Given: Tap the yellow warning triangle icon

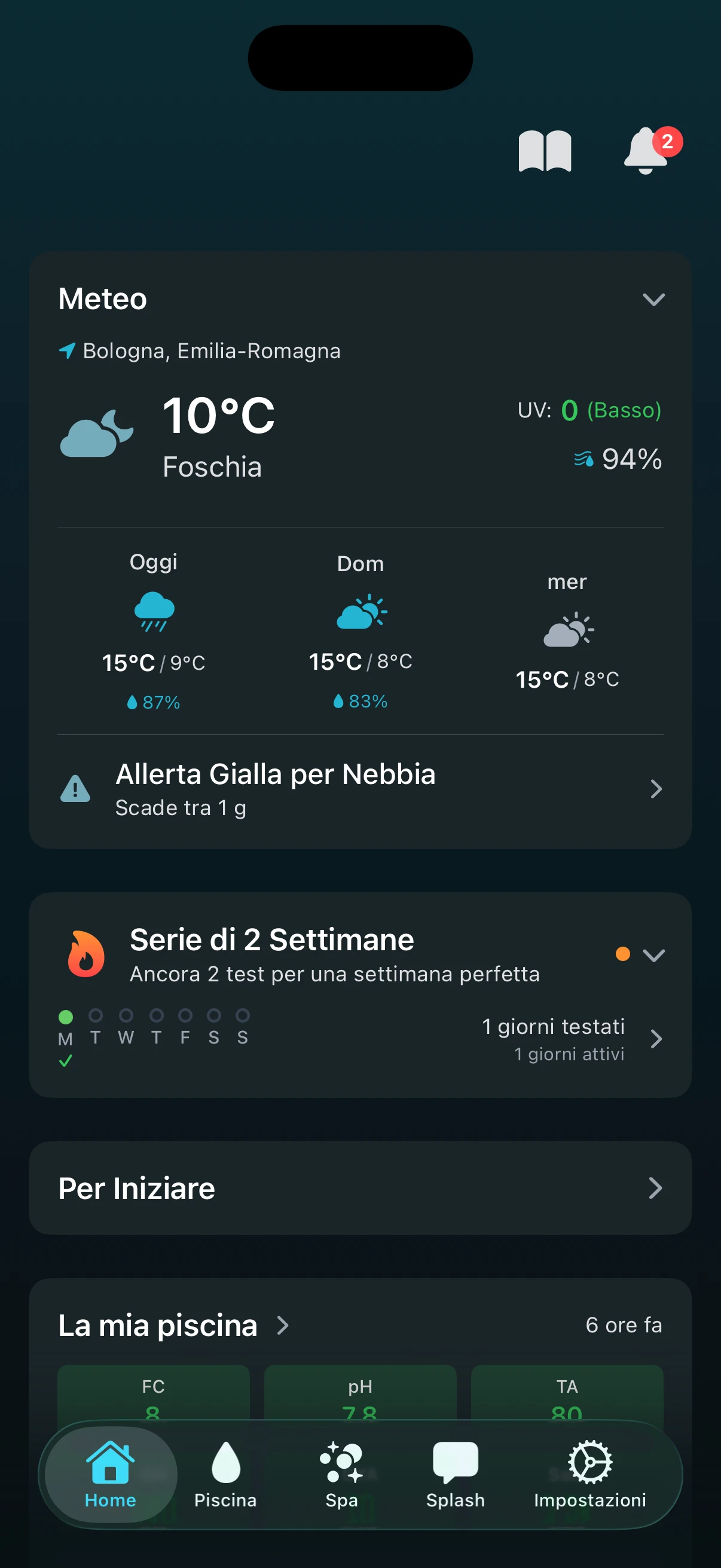Looking at the screenshot, I should (75, 788).
